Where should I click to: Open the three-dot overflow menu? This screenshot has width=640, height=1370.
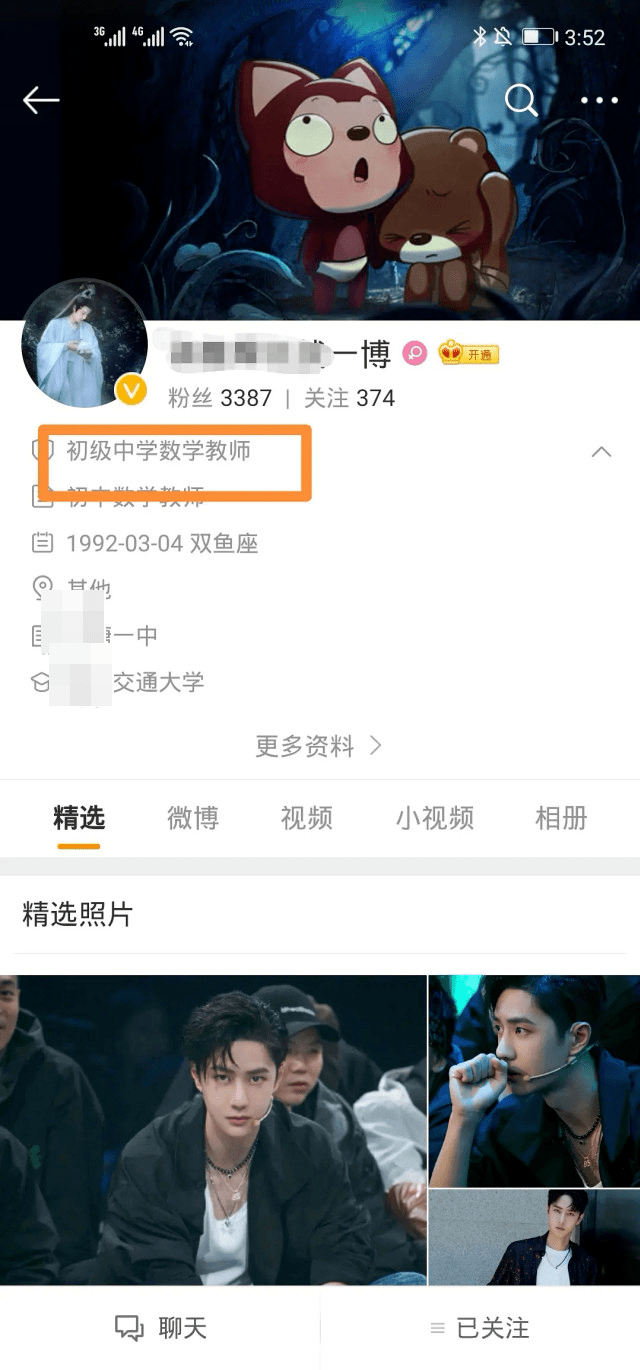point(599,100)
